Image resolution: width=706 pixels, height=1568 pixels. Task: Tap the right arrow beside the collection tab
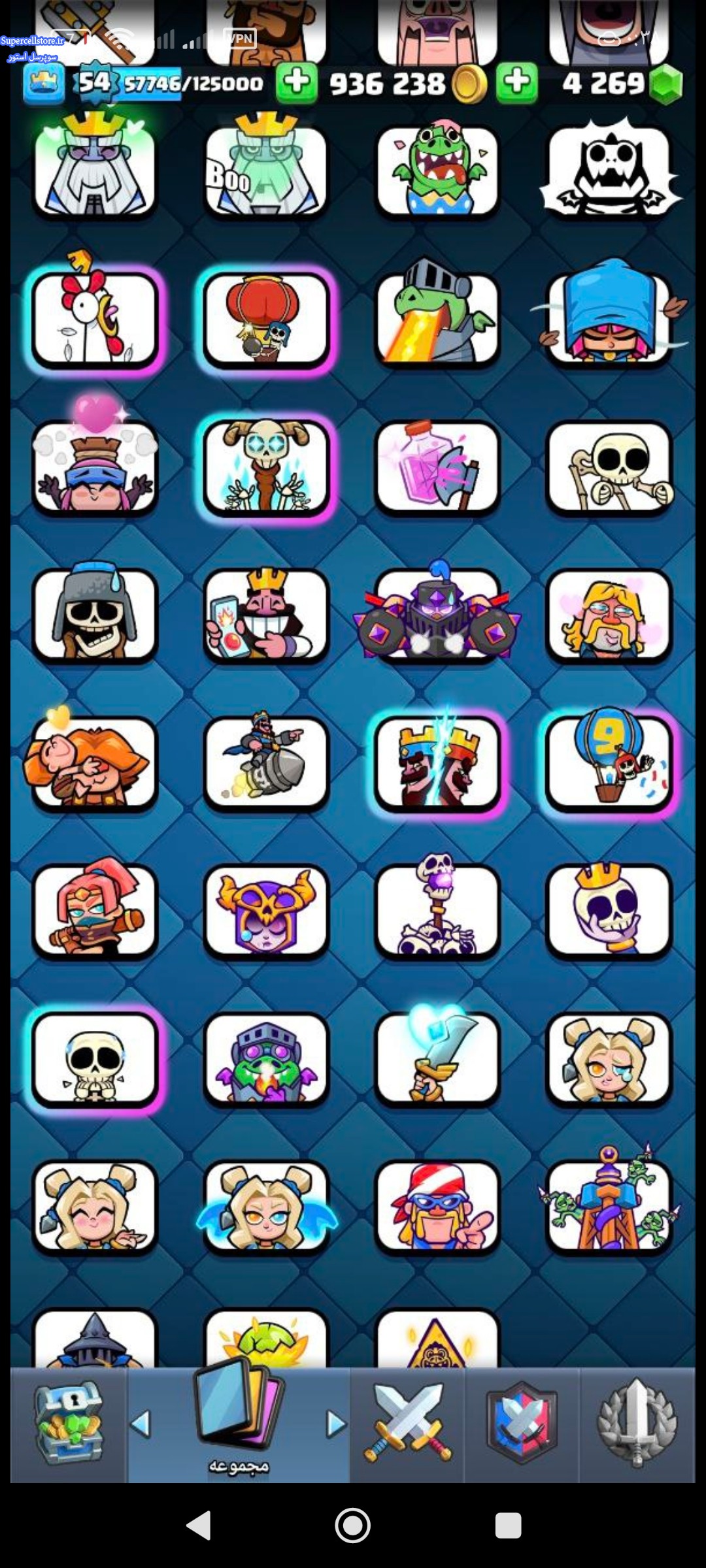click(x=336, y=1424)
